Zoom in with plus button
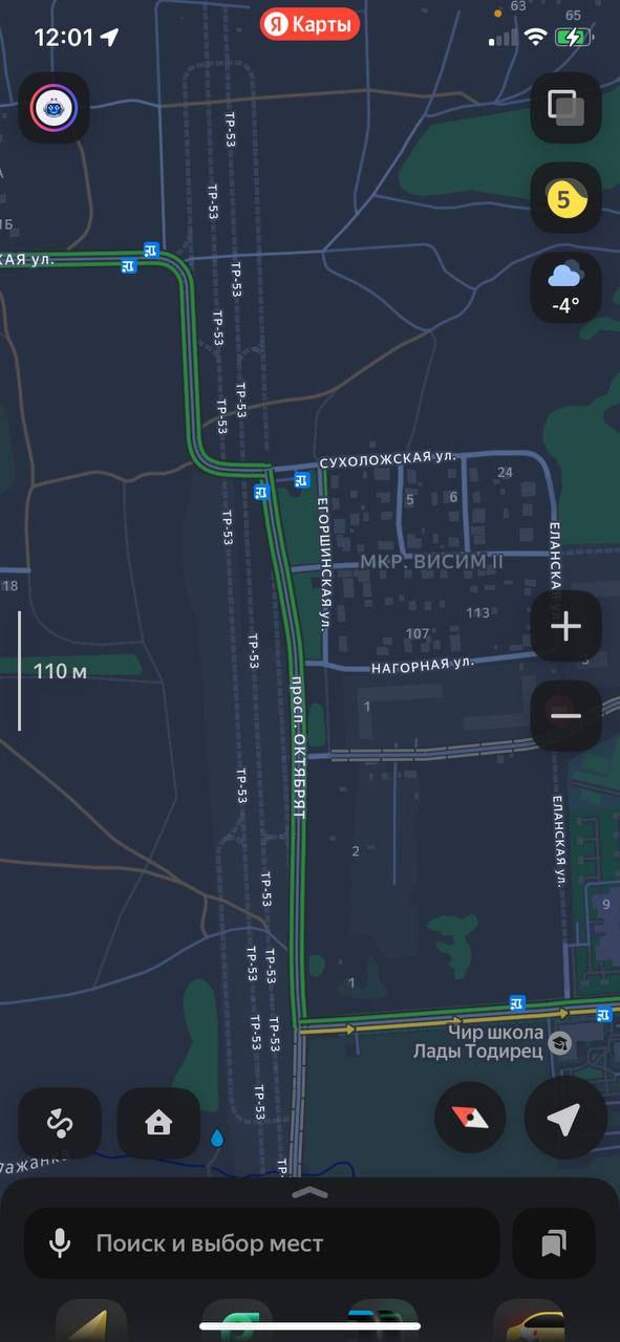620x1342 pixels. pyautogui.click(x=566, y=627)
